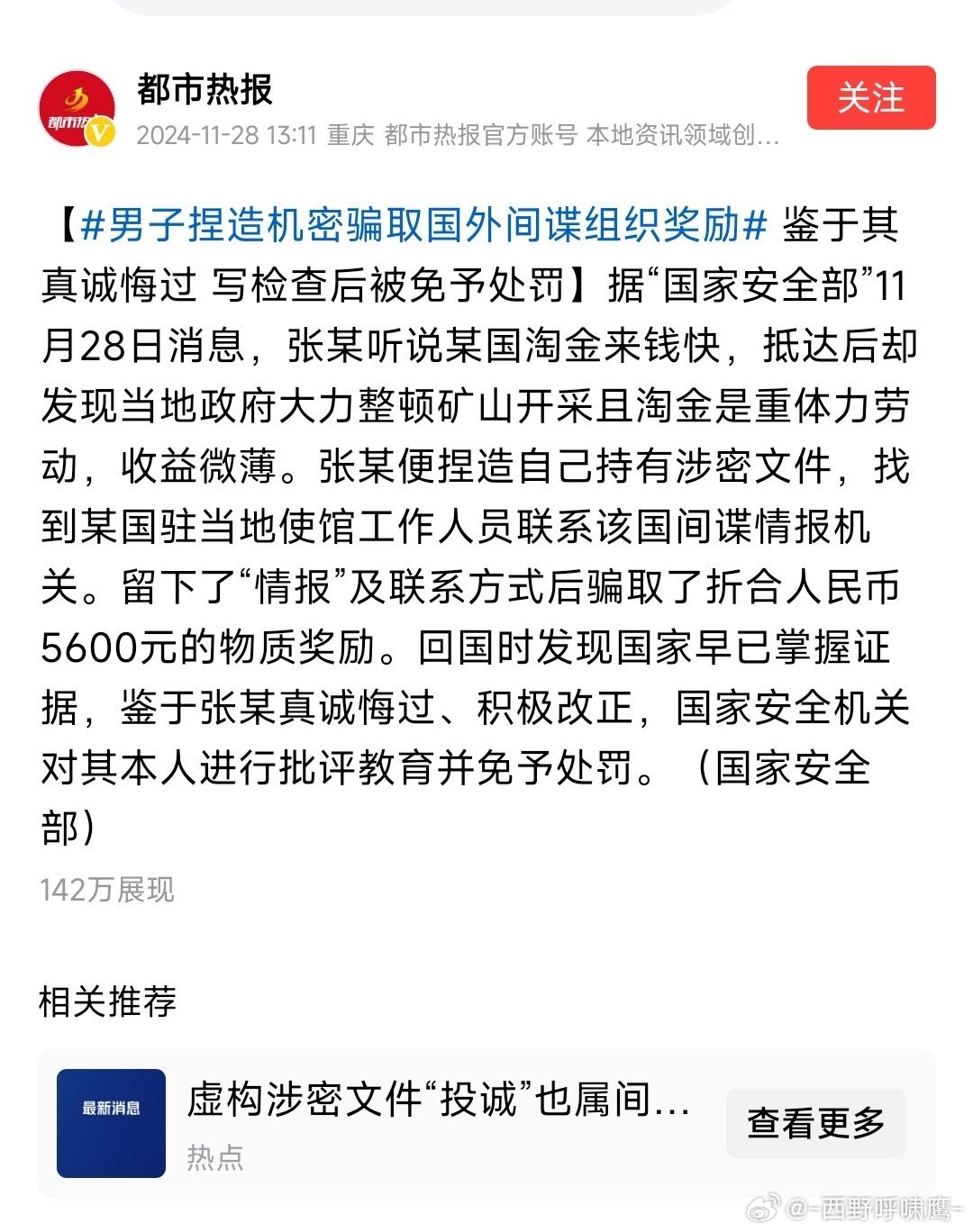Click the red 关注 follow button

(872, 99)
